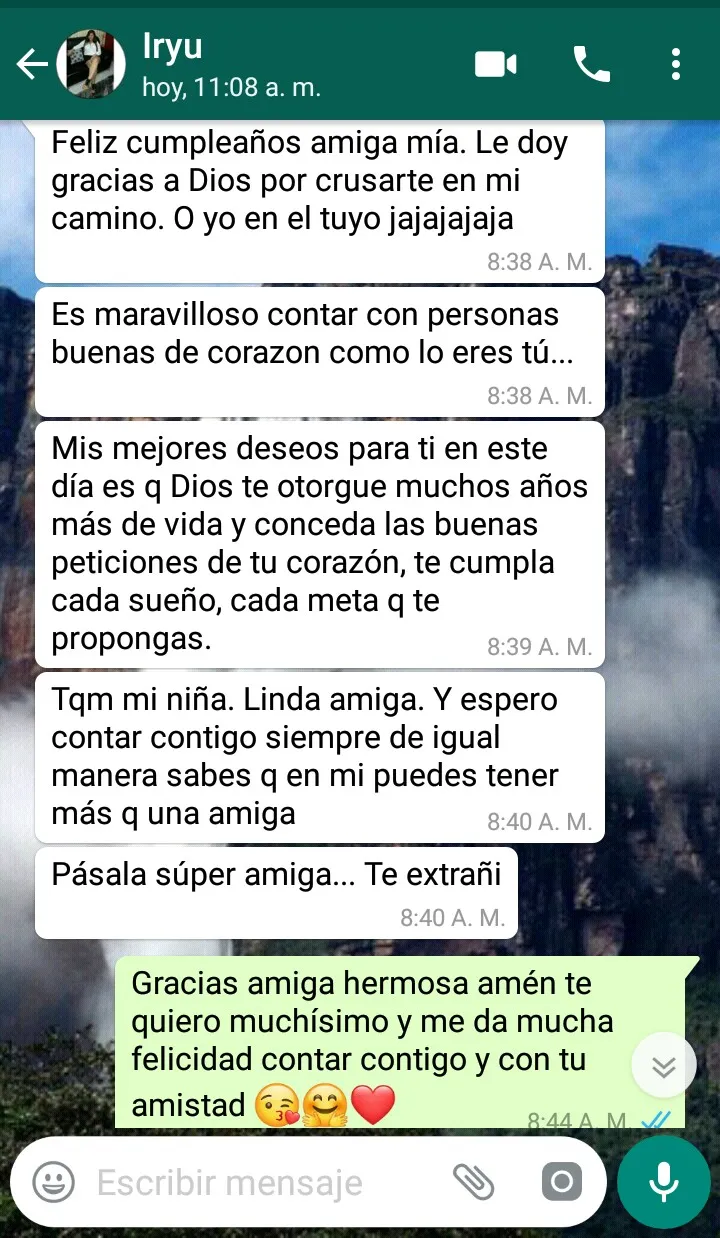Open Iryu's contact info from the header
The width and height of the screenshot is (720, 1238).
click(232, 66)
